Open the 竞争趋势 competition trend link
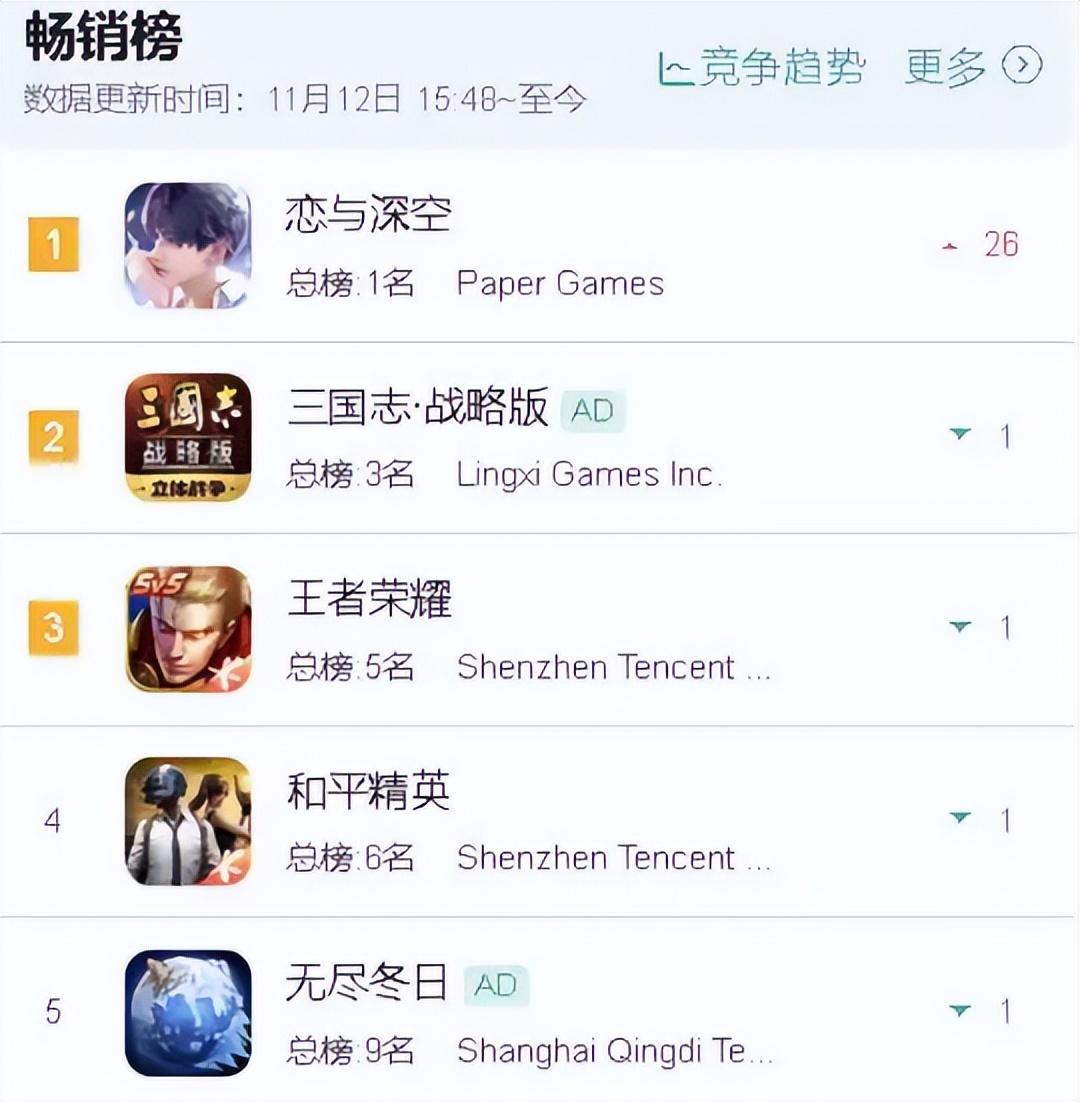Viewport: 1080px width, 1102px height. point(762,68)
